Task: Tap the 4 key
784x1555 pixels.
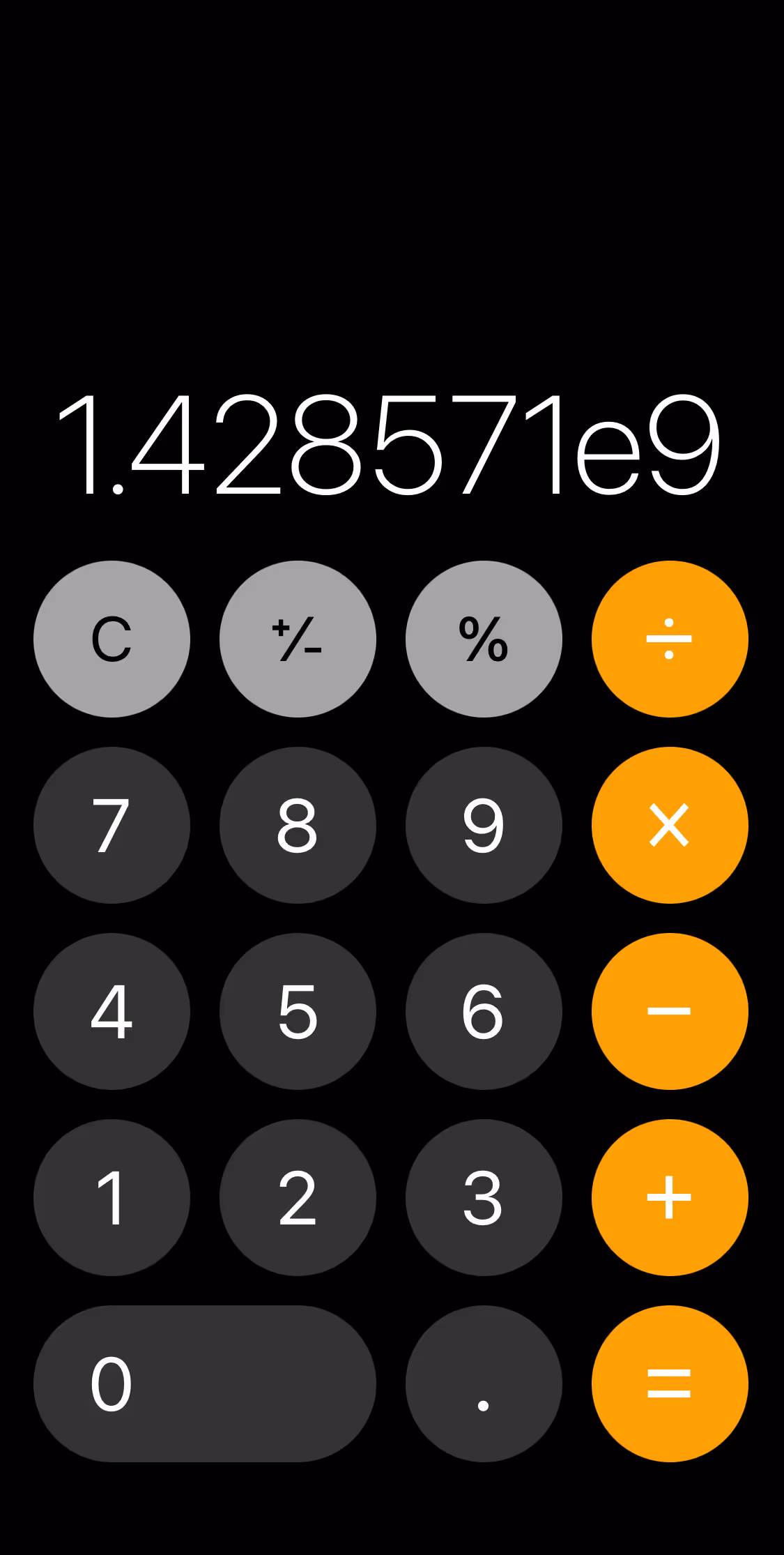Action: click(x=112, y=1011)
